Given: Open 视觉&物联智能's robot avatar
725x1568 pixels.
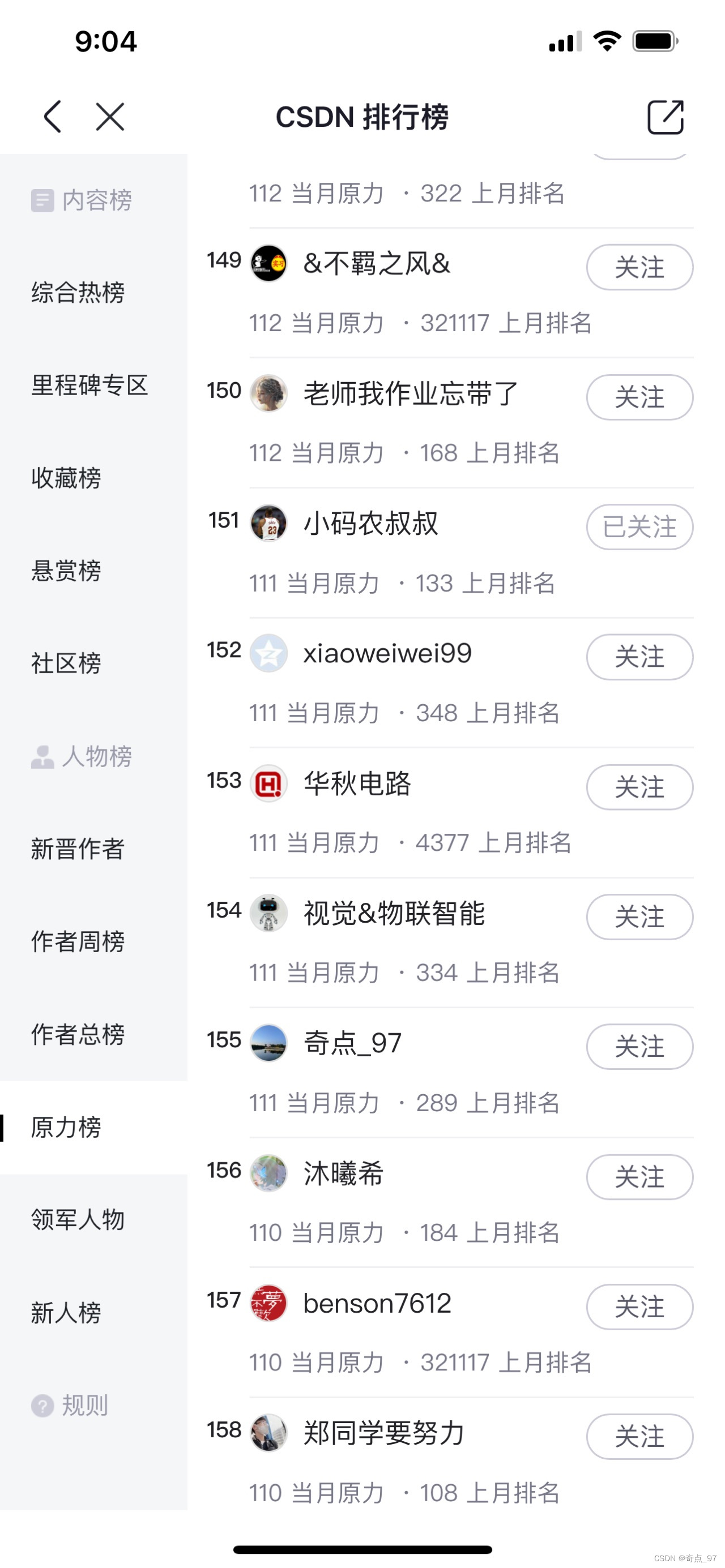Looking at the screenshot, I should pyautogui.click(x=268, y=914).
